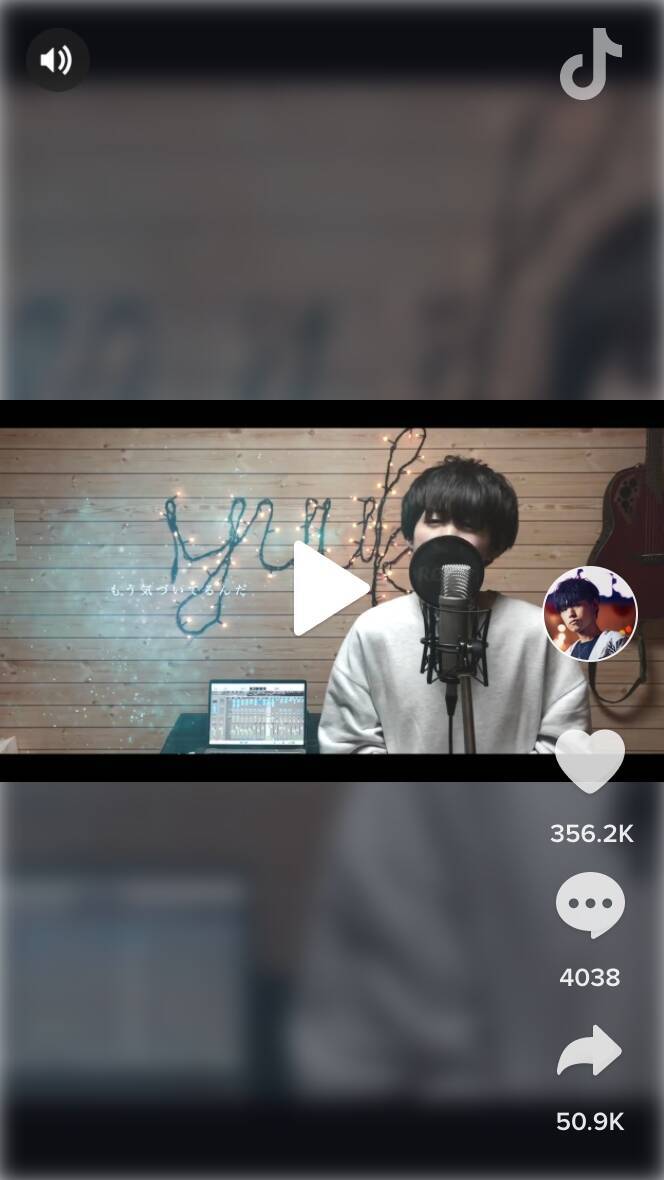The image size is (664, 1180).
Task: Like this video with the heart
Action: pyautogui.click(x=590, y=762)
